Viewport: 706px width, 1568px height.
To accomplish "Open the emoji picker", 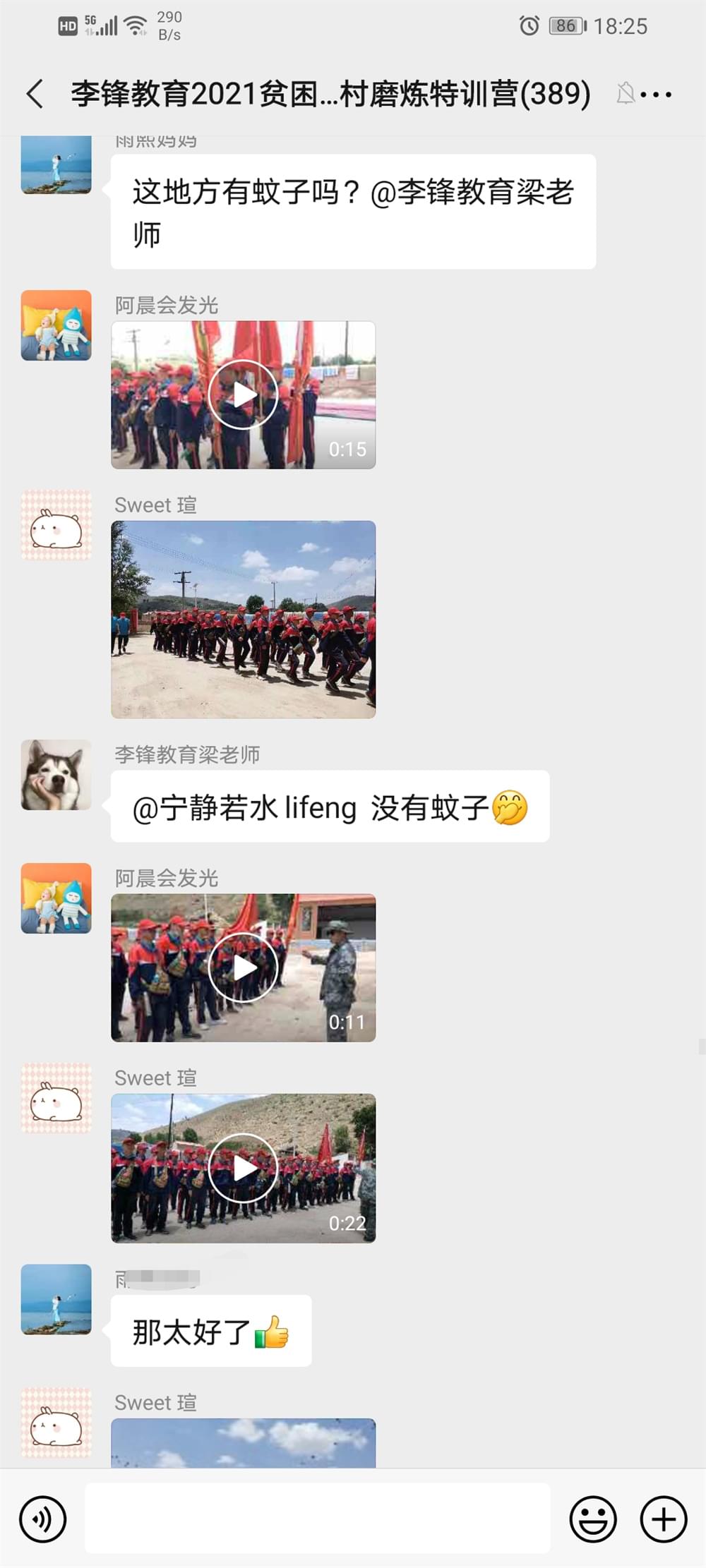I will pyautogui.click(x=592, y=1519).
